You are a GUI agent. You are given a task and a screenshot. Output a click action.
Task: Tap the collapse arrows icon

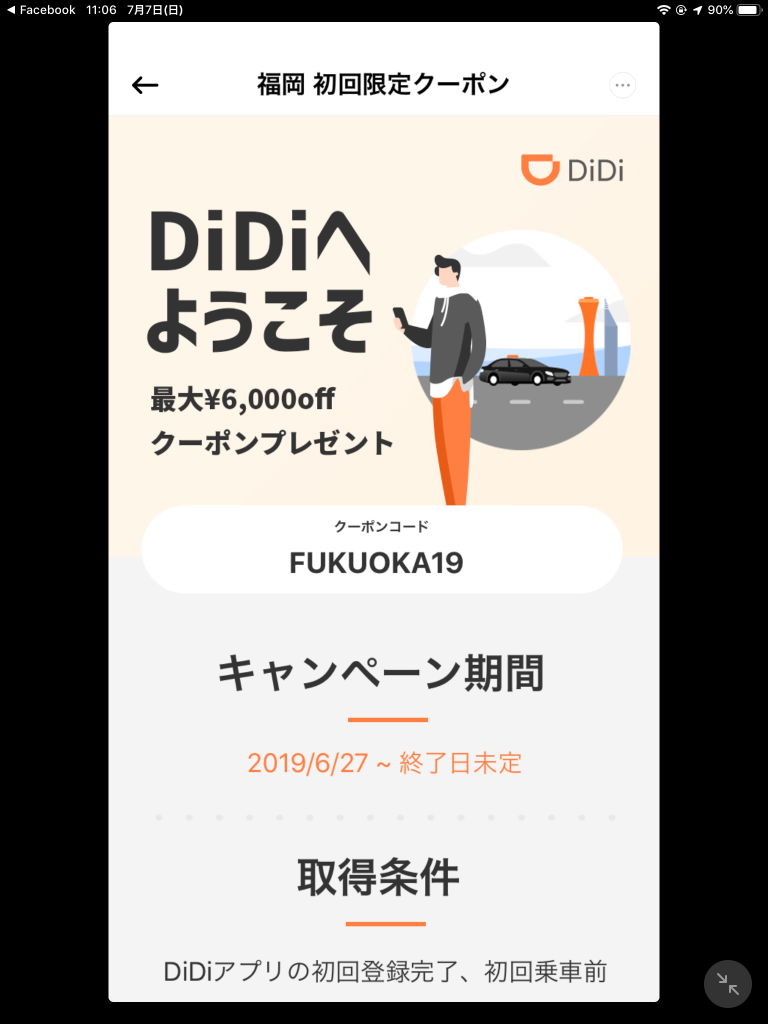pos(728,984)
